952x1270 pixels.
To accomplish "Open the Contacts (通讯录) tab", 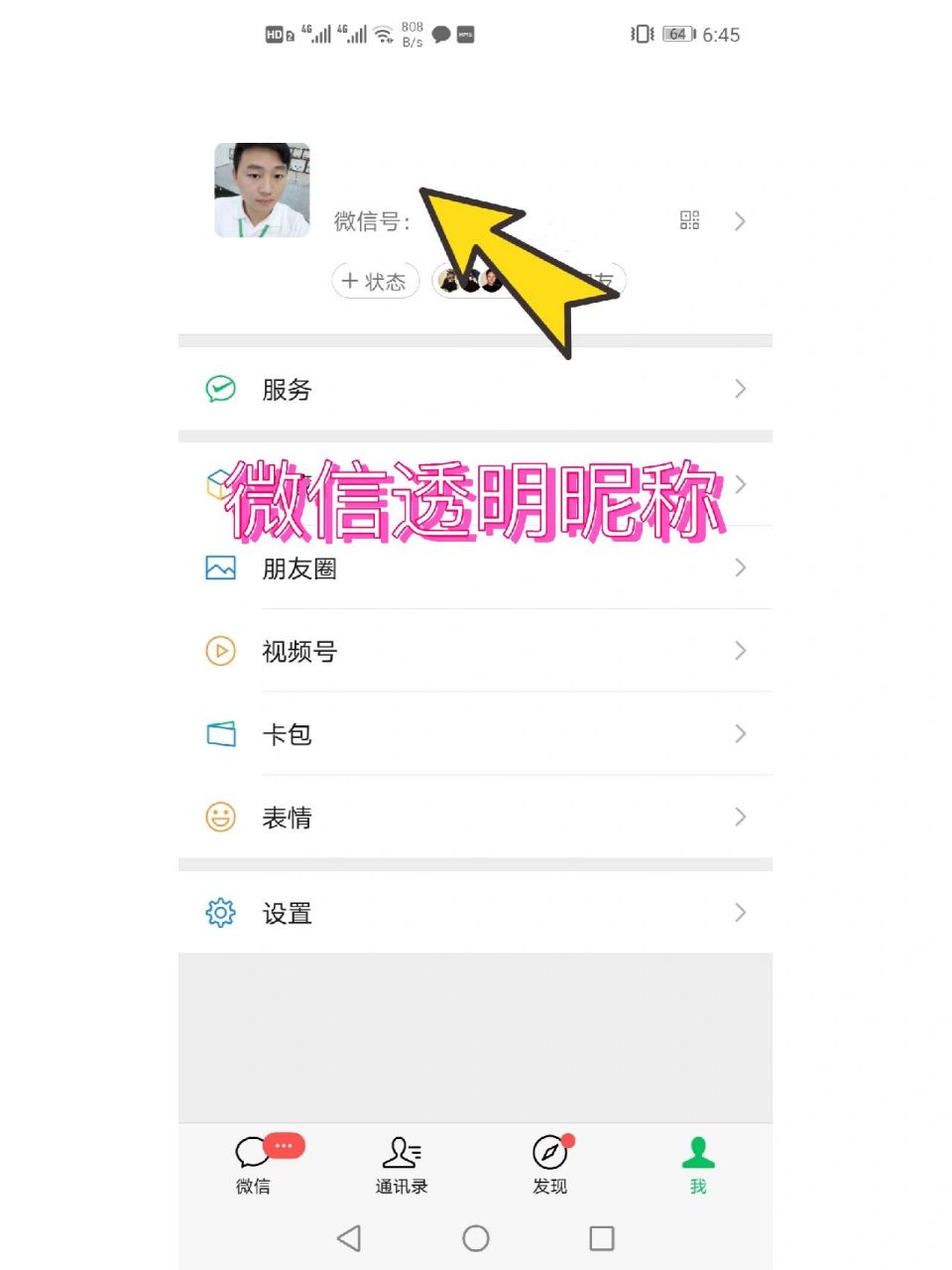I will [401, 1164].
